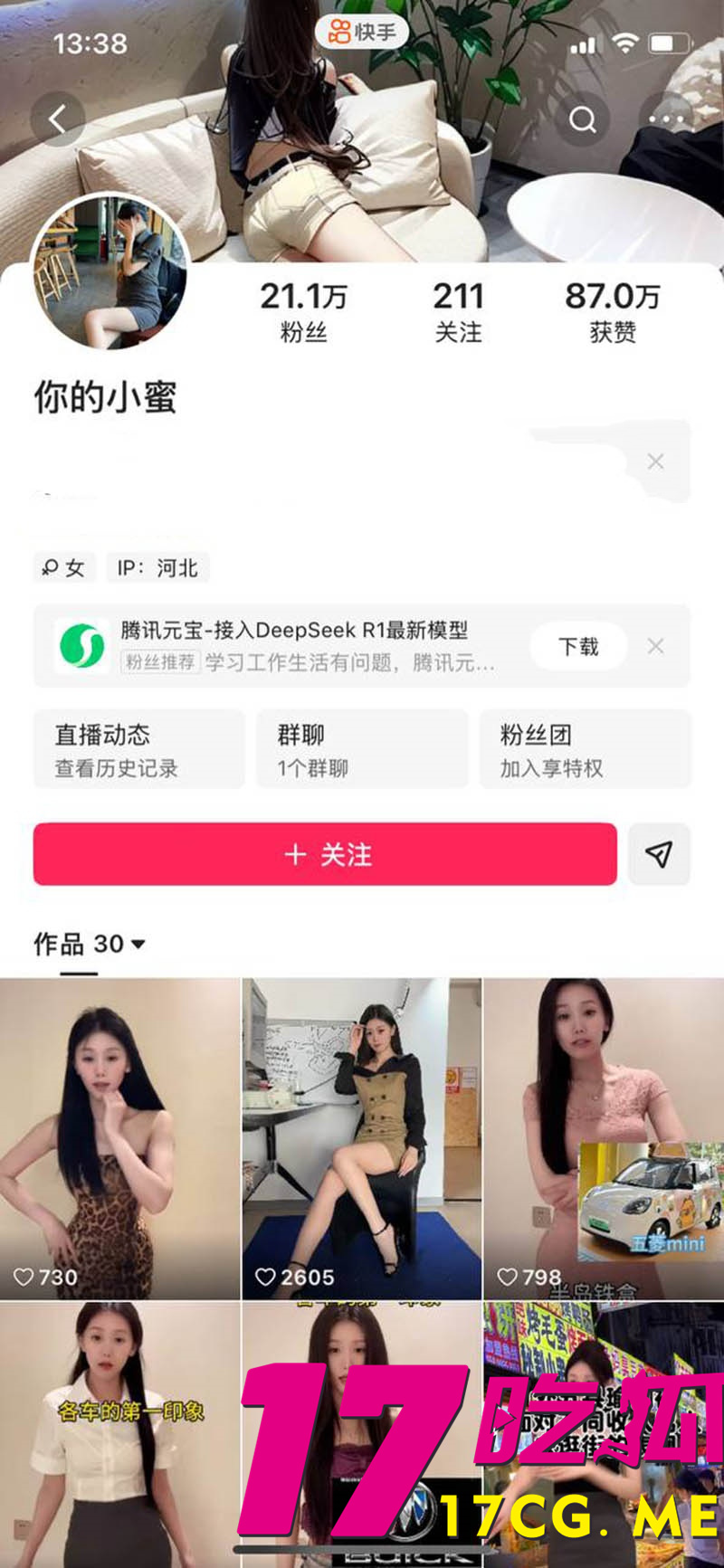Dismiss the blurred banner with the × mark
The height and width of the screenshot is (1568, 724).
click(655, 461)
